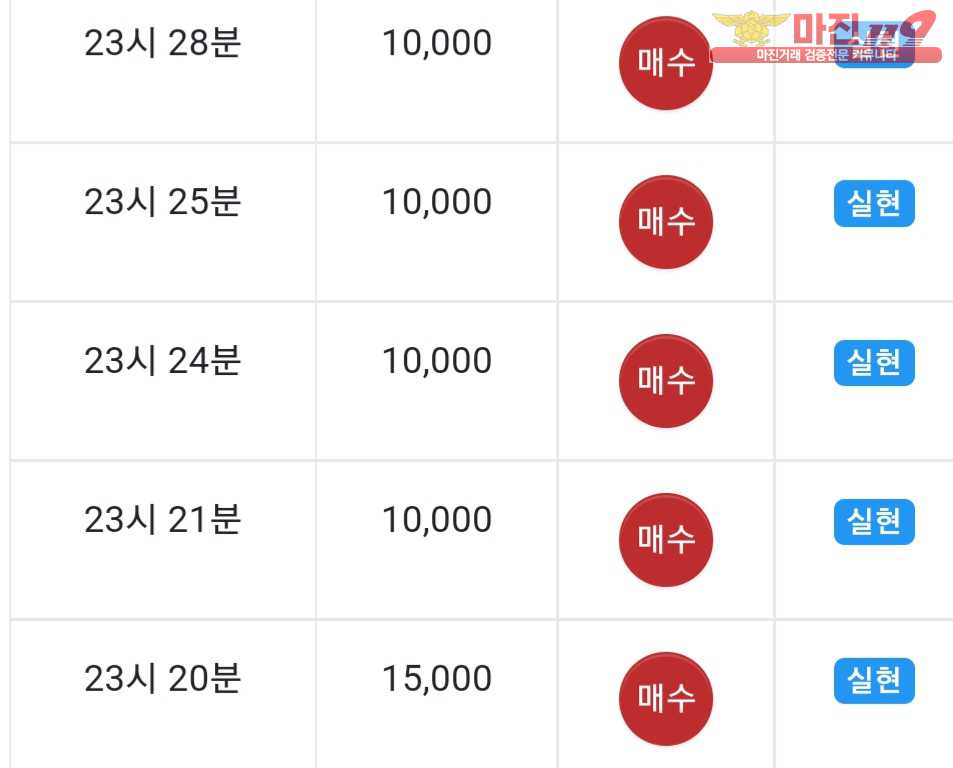Select the 매수 circle for 23시 24분

pos(666,380)
